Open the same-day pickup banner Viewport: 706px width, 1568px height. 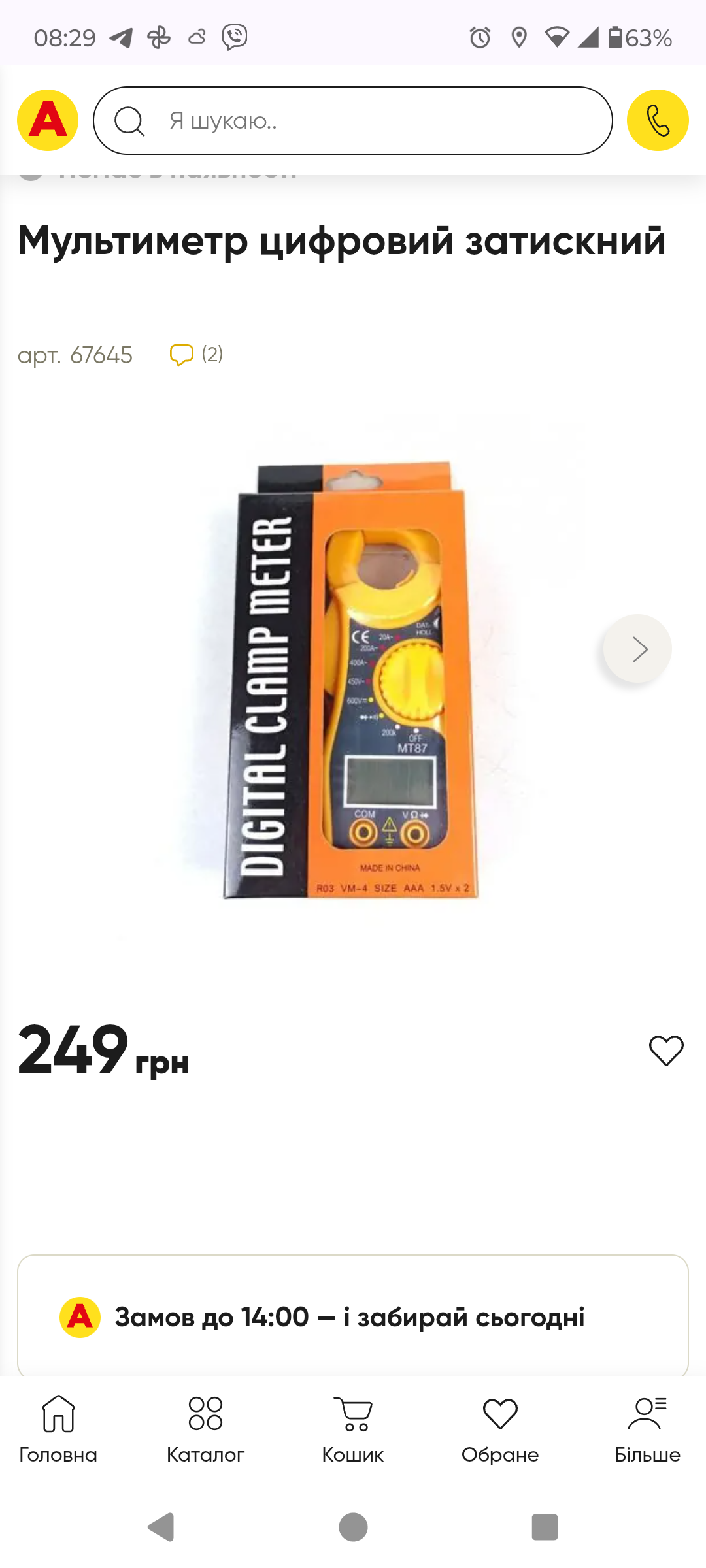point(353,1316)
